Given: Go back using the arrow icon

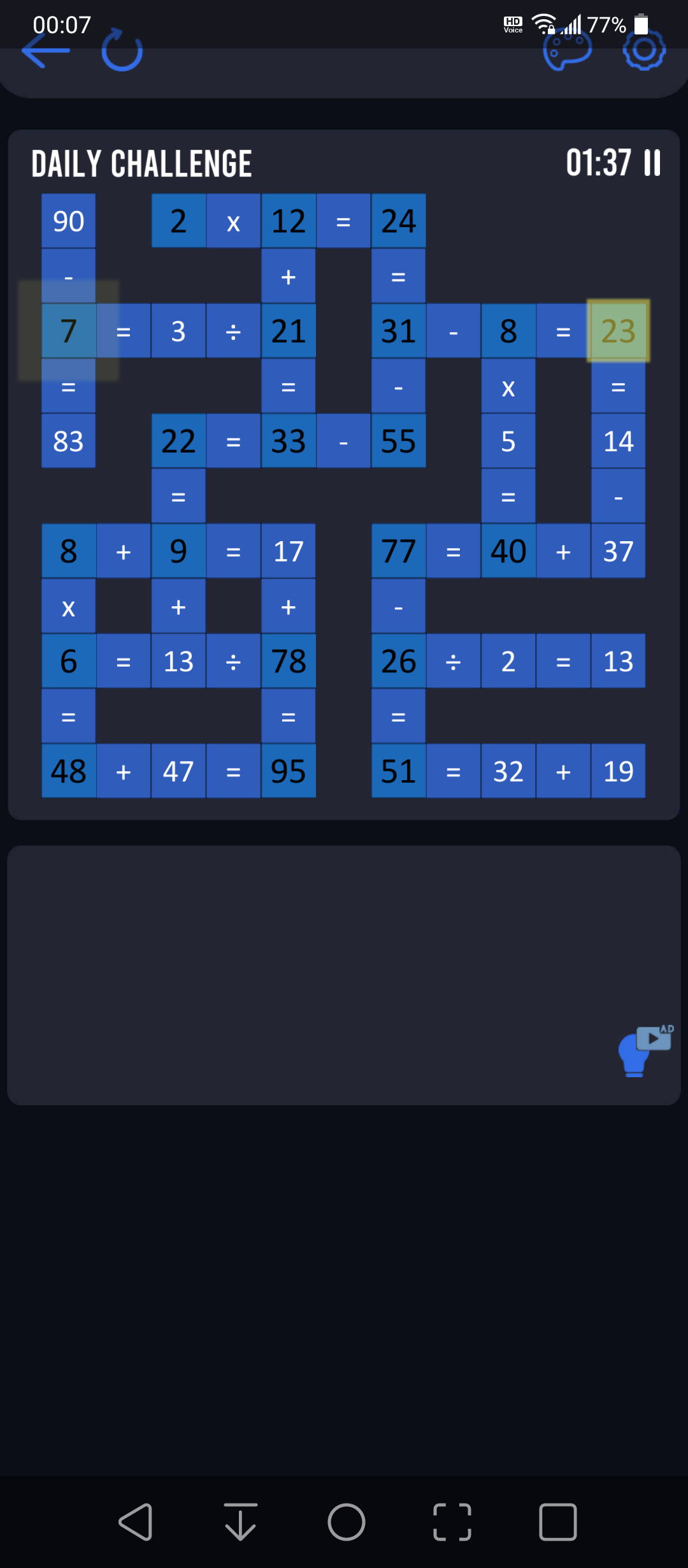Looking at the screenshot, I should pyautogui.click(x=46, y=50).
